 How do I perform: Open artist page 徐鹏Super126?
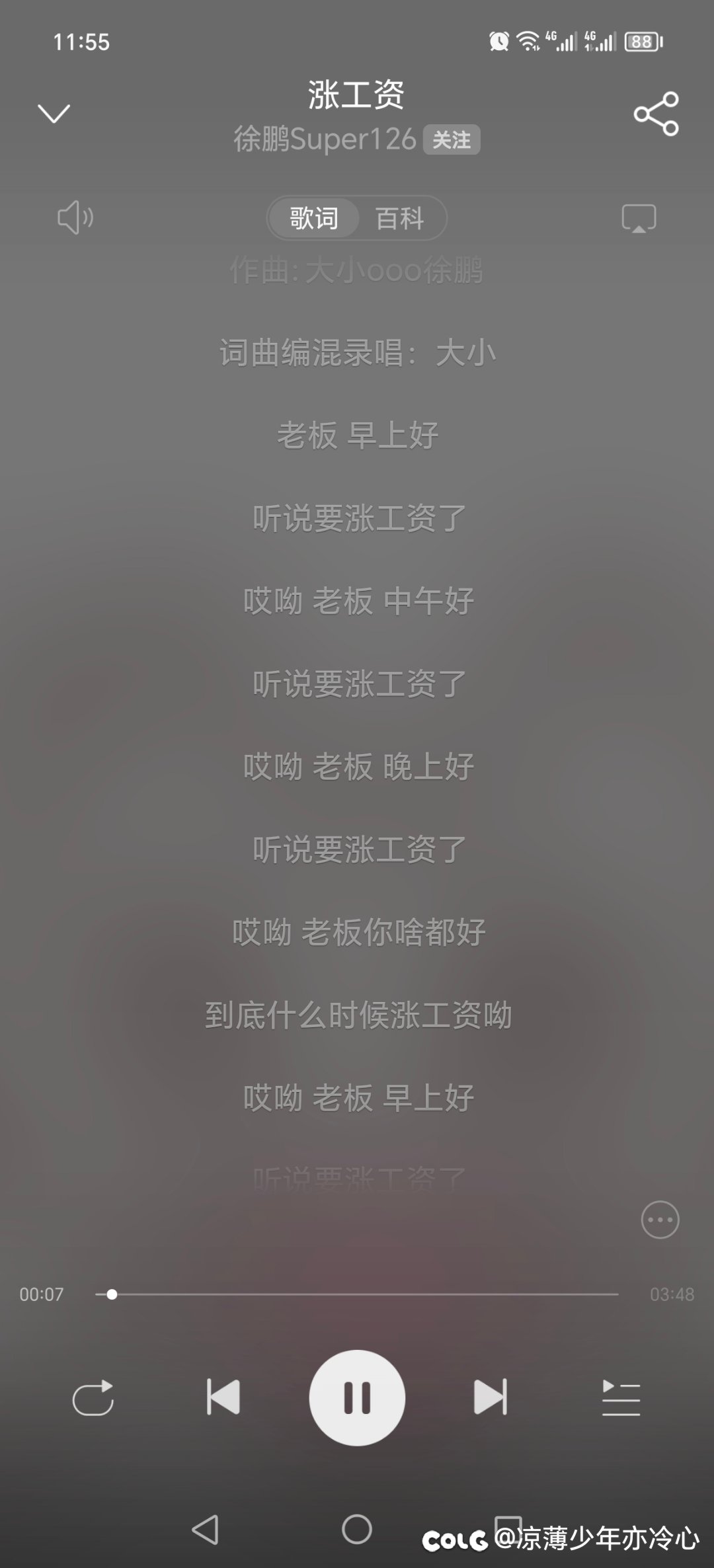pyautogui.click(x=325, y=139)
